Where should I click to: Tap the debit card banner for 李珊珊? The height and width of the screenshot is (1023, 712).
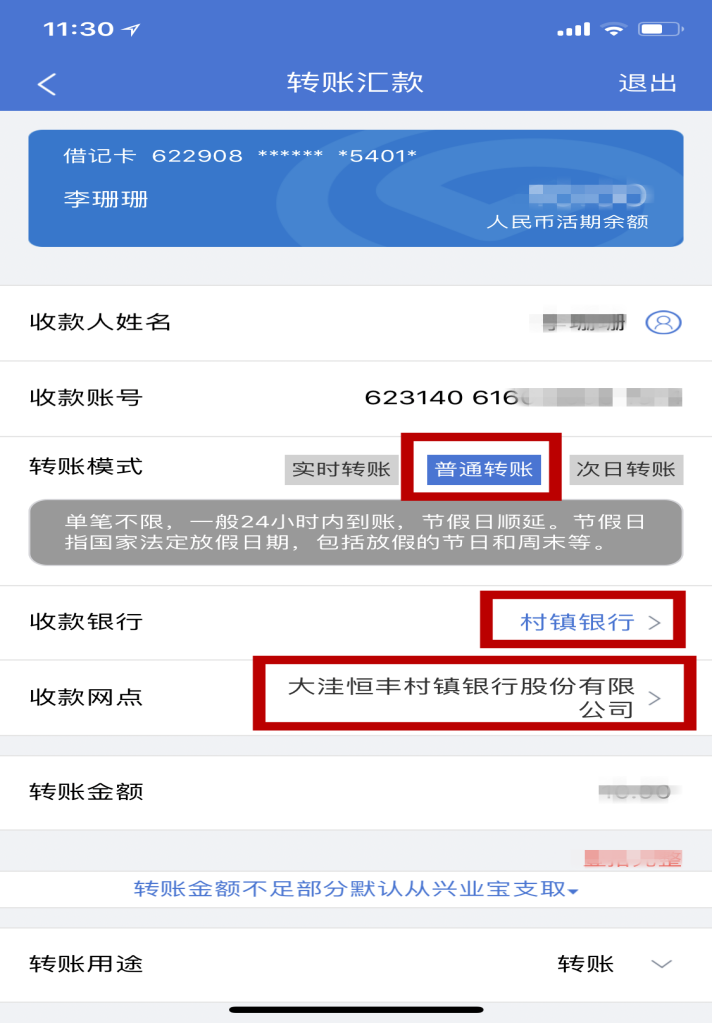click(356, 188)
